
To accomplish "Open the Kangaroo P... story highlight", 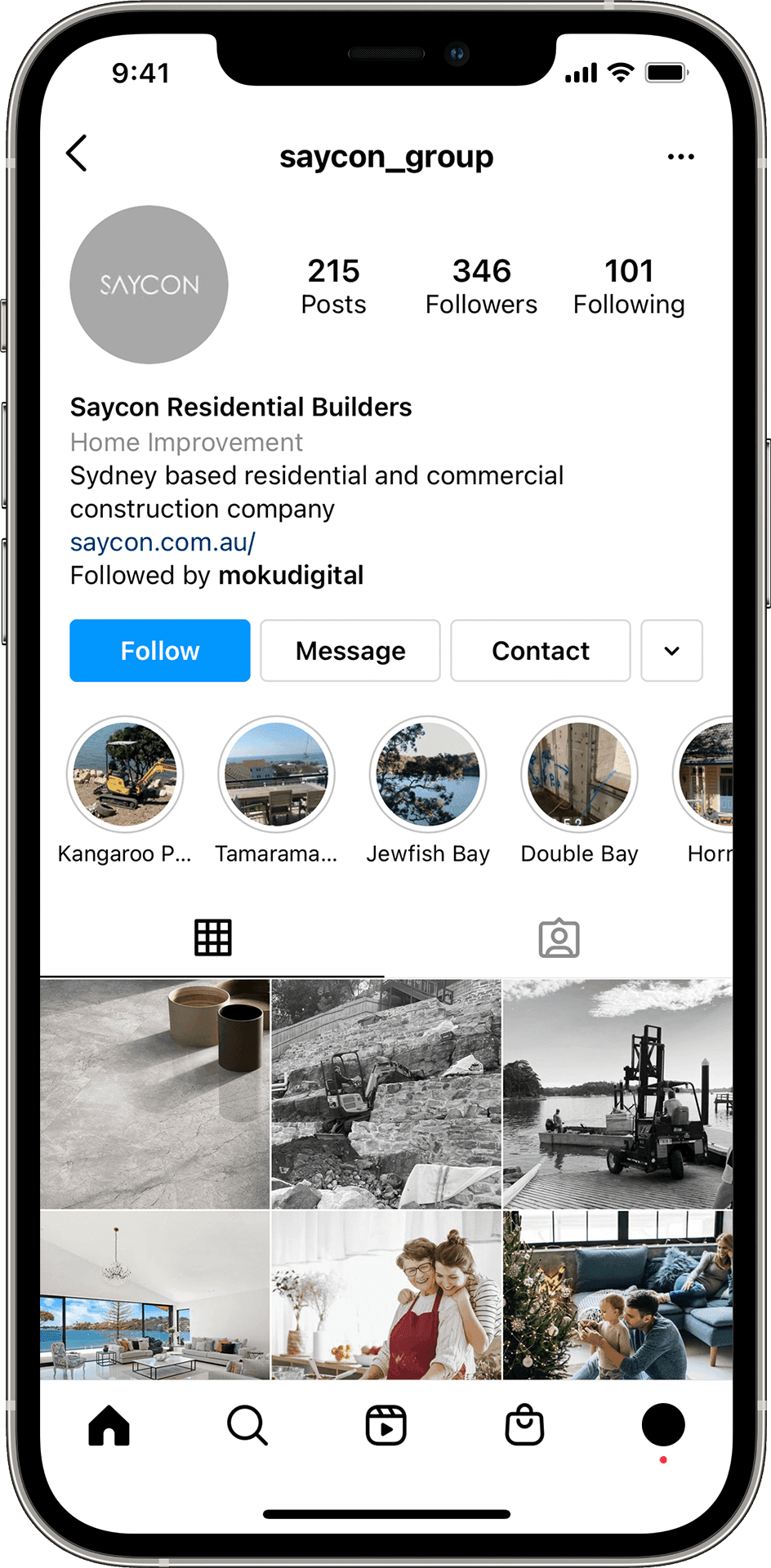I will tap(125, 774).
